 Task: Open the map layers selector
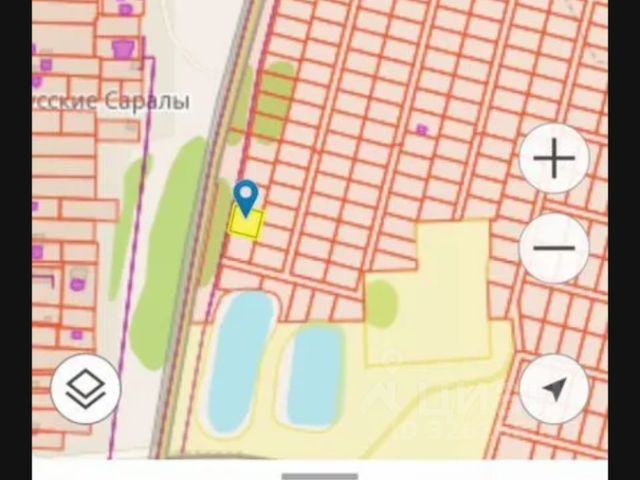[x=86, y=389]
